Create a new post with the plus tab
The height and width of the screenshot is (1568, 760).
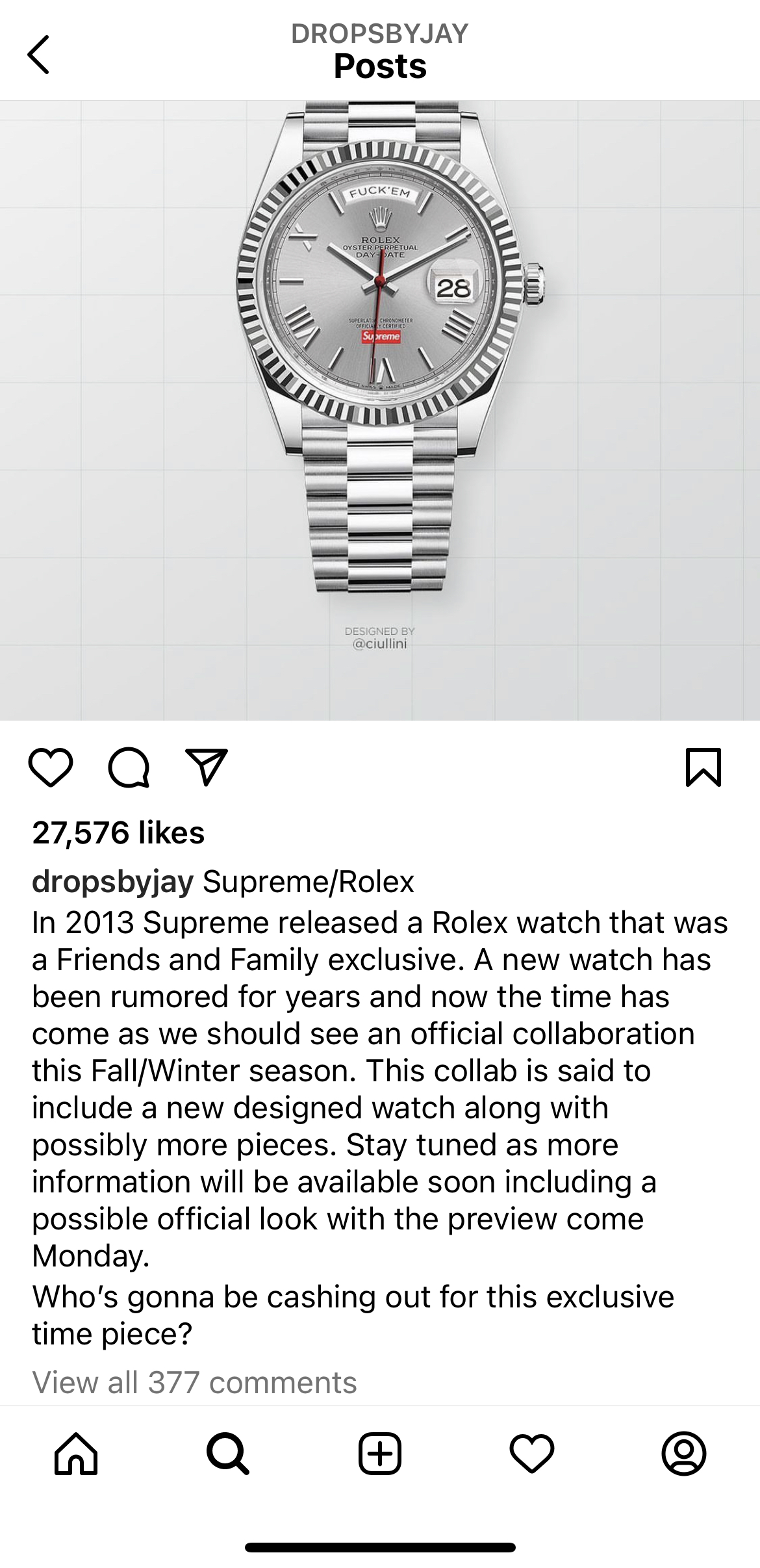click(380, 1453)
